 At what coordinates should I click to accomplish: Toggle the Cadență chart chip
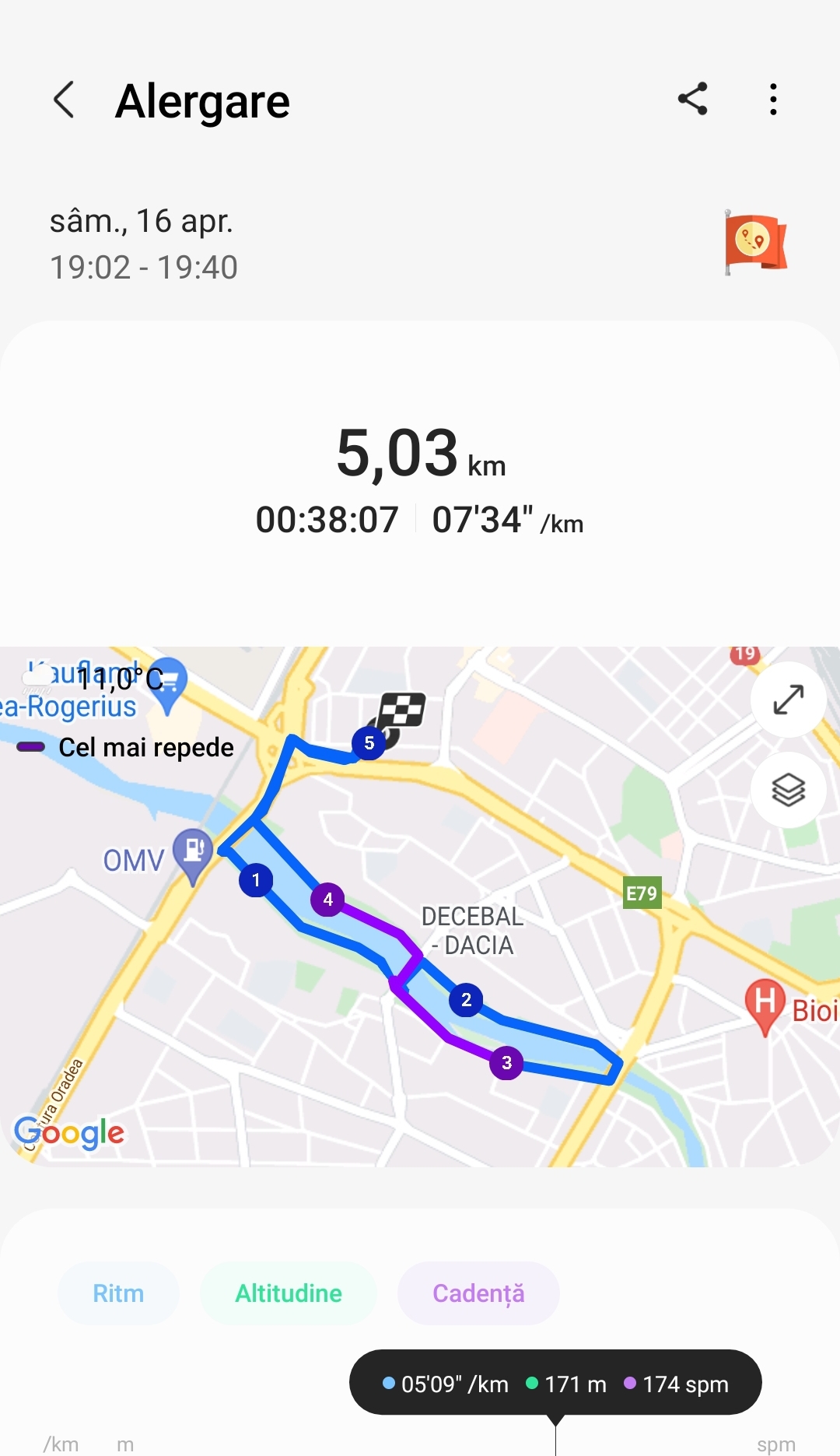click(478, 1293)
